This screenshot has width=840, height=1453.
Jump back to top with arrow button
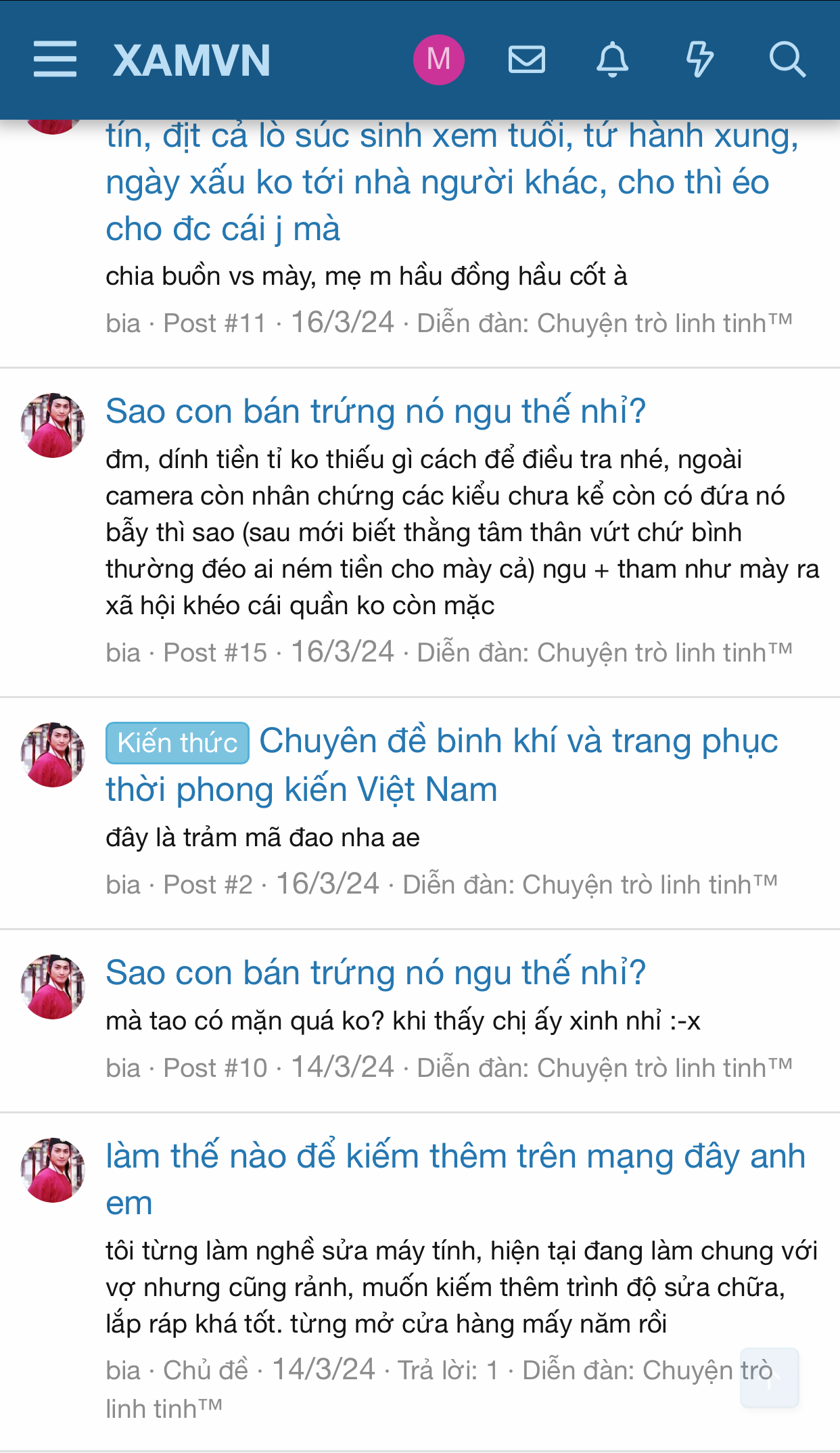click(769, 1377)
